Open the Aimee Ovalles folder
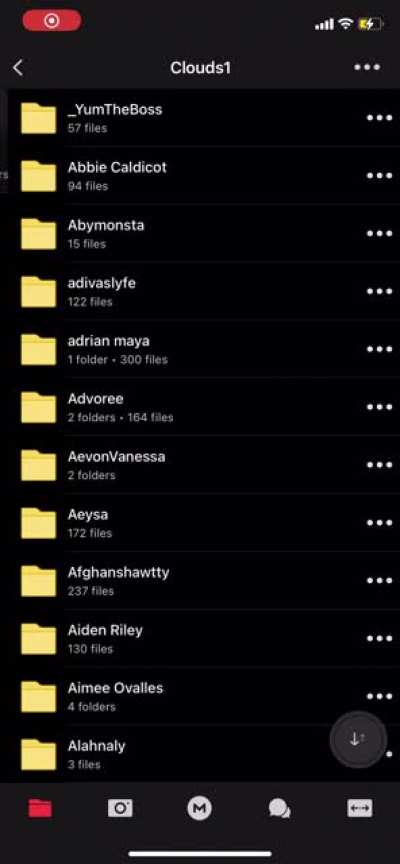 coord(200,696)
